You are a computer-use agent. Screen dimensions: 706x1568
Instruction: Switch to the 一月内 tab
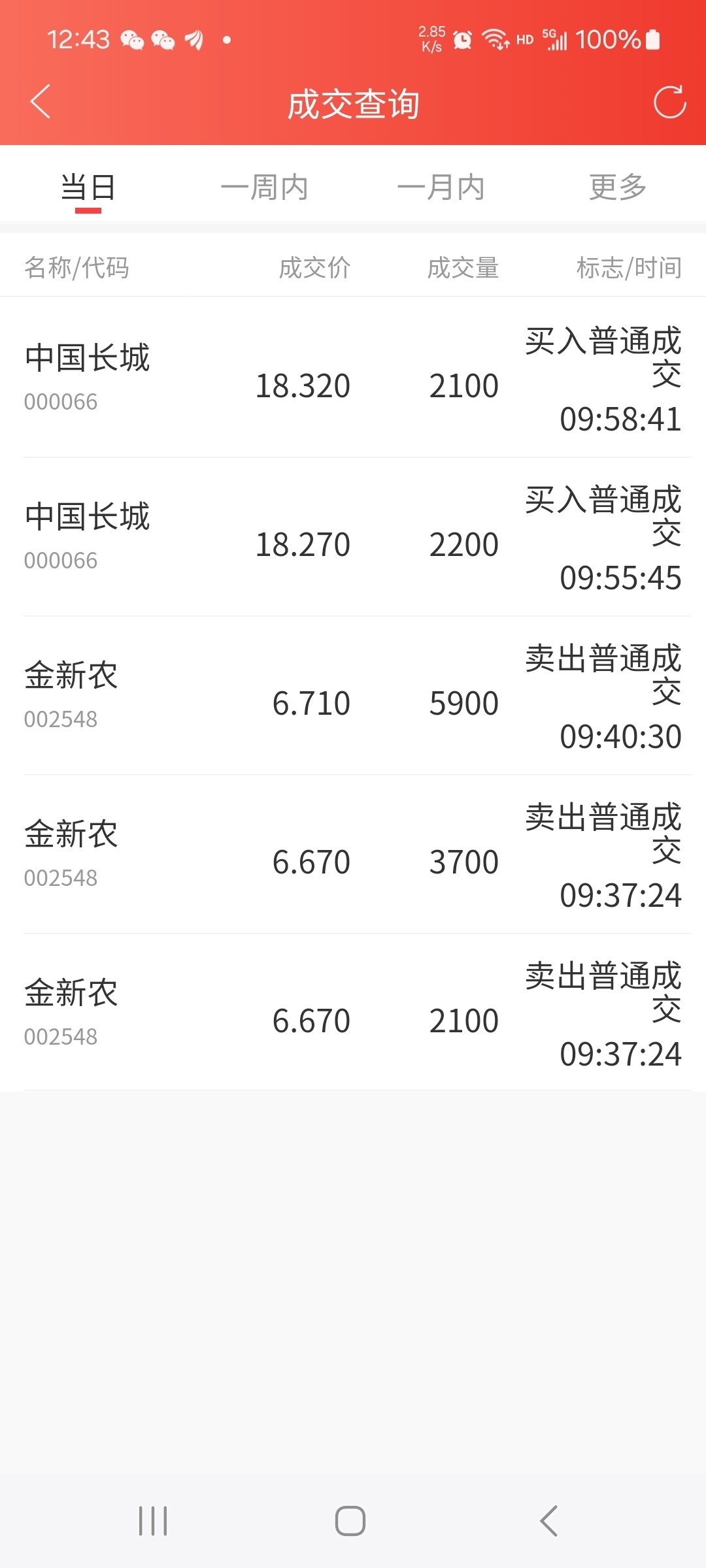[x=441, y=188]
